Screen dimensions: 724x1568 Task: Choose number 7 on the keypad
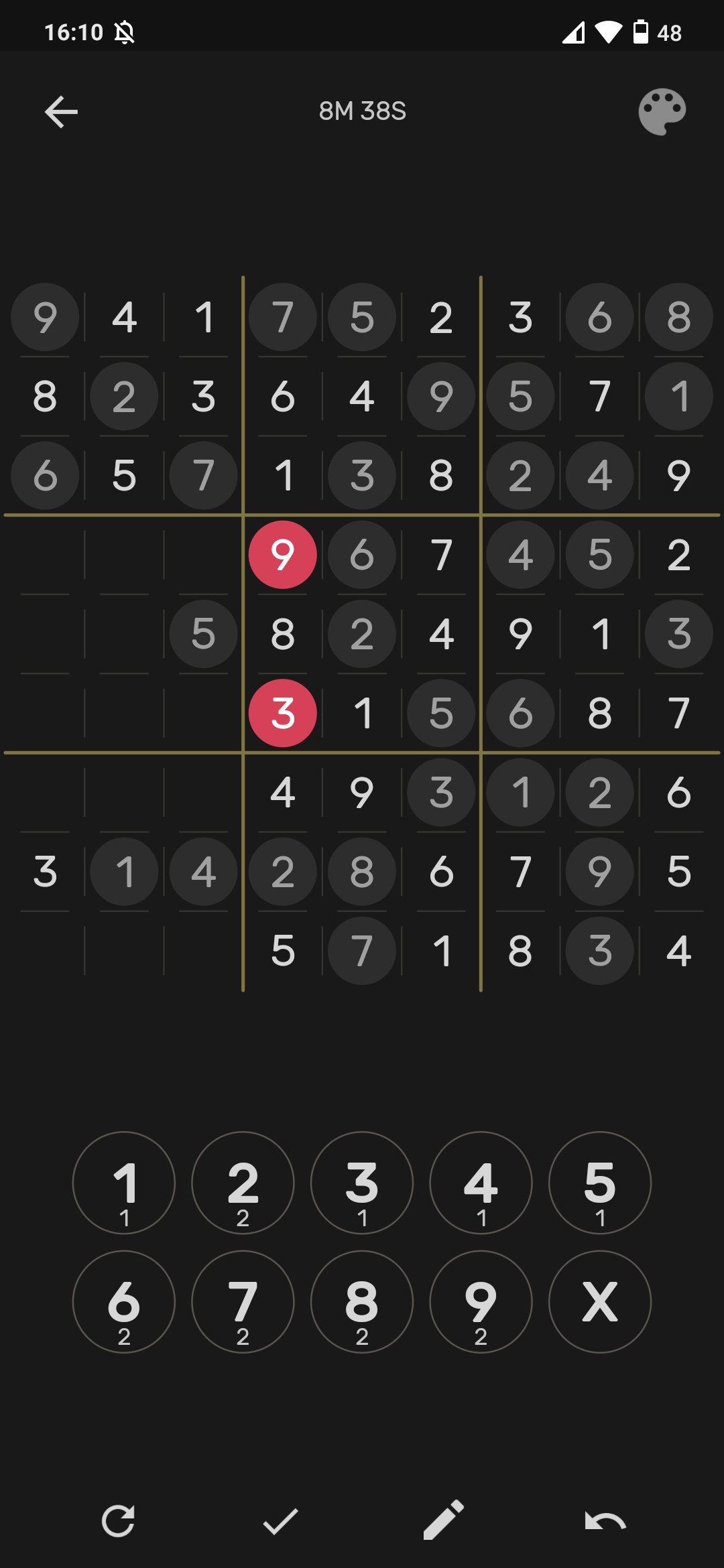(243, 1302)
